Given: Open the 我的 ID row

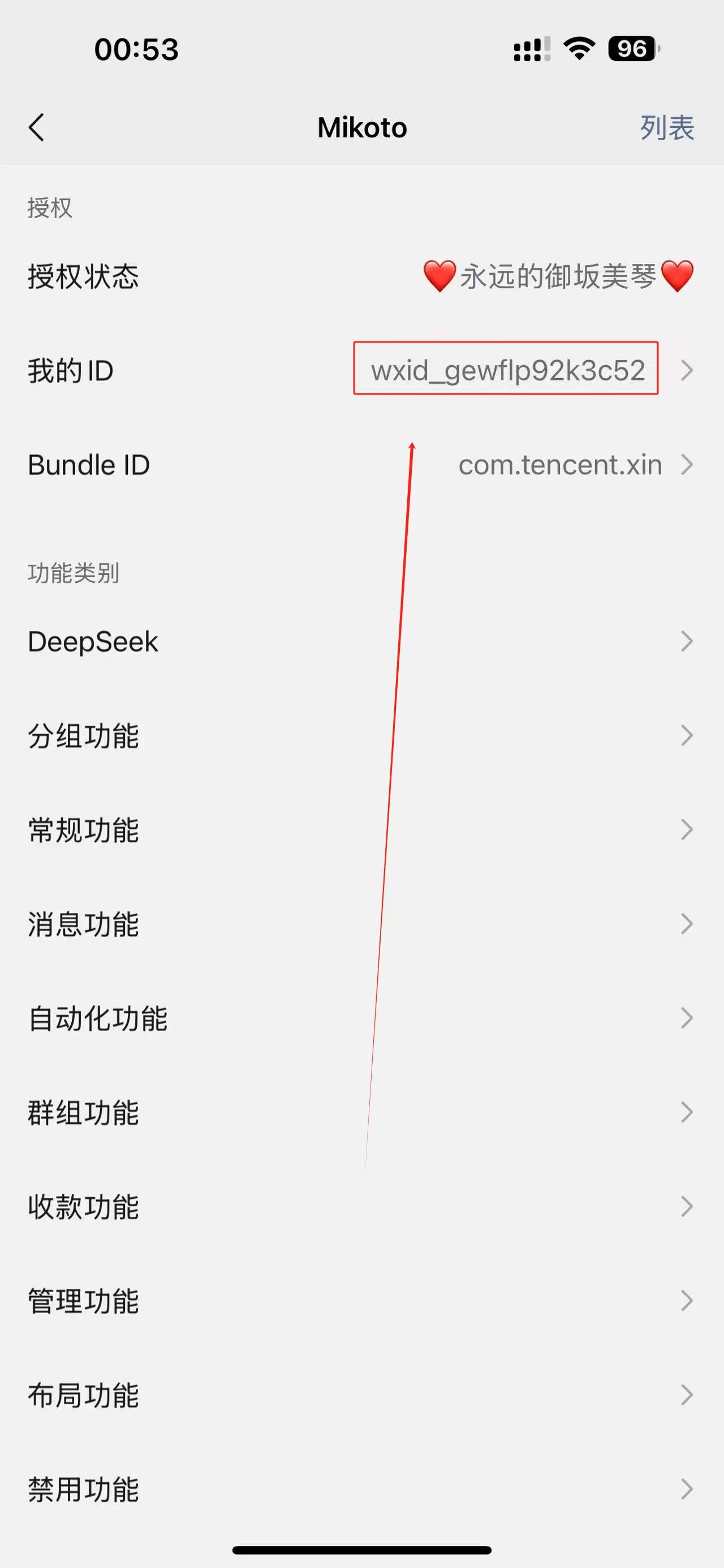Looking at the screenshot, I should pyautogui.click(x=361, y=370).
